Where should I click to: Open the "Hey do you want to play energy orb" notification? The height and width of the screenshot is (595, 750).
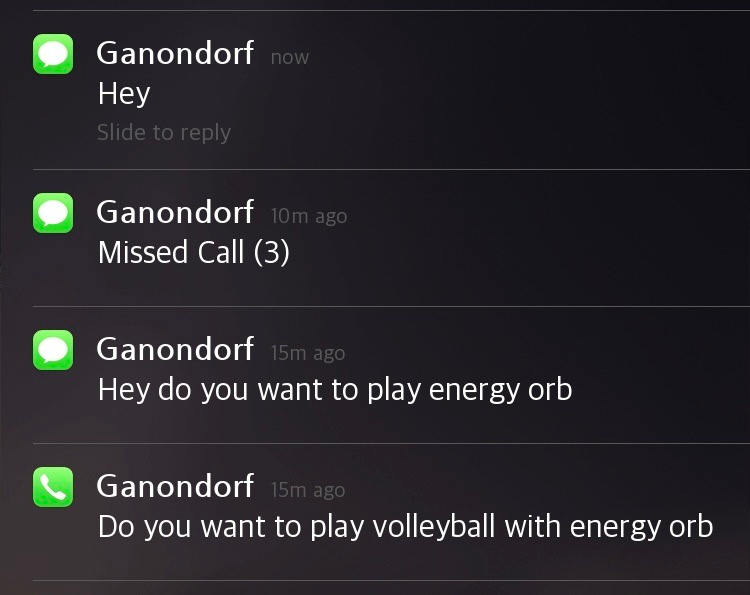[x=334, y=389]
